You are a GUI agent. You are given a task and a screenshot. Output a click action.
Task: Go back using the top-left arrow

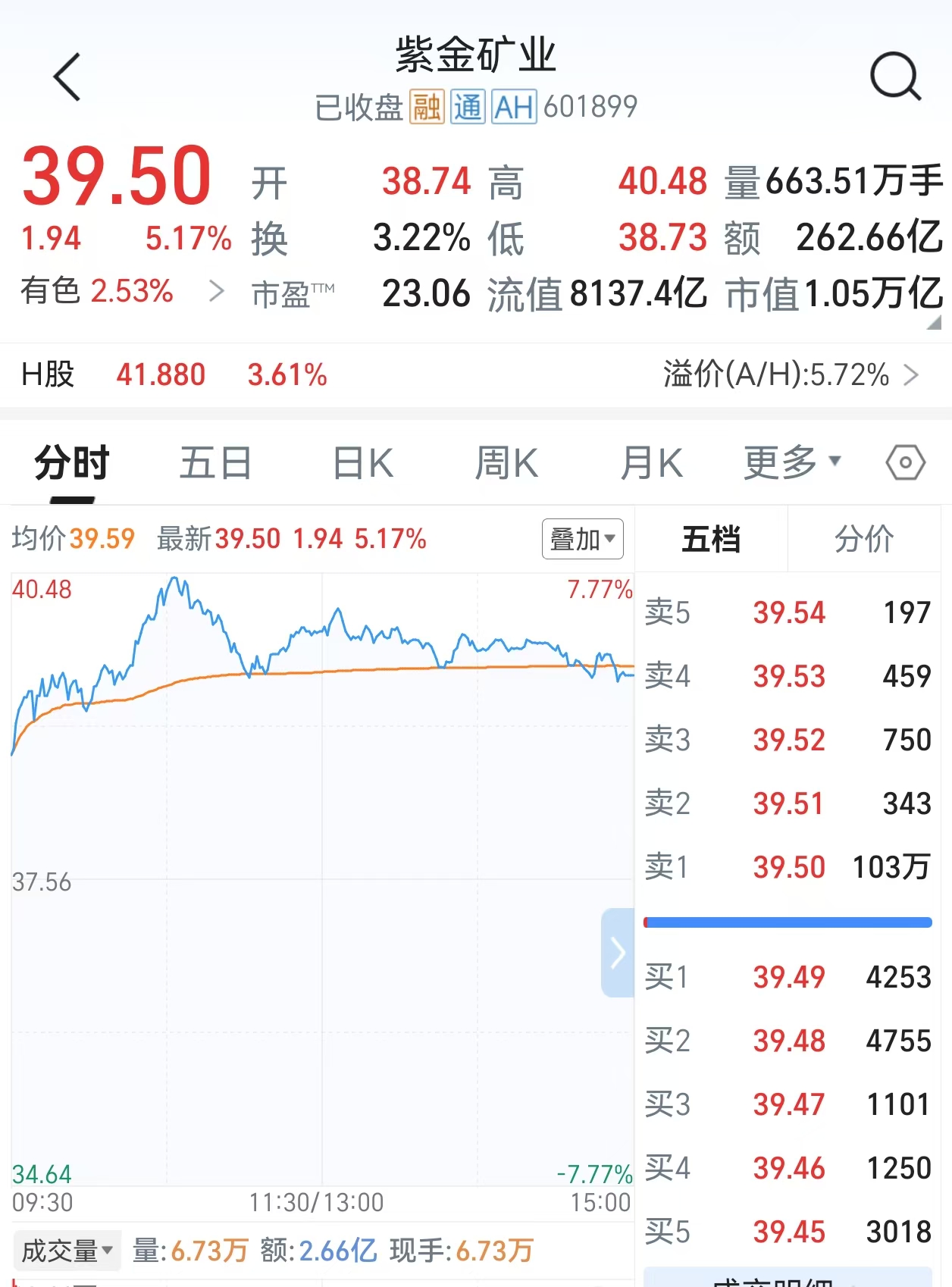click(67, 77)
